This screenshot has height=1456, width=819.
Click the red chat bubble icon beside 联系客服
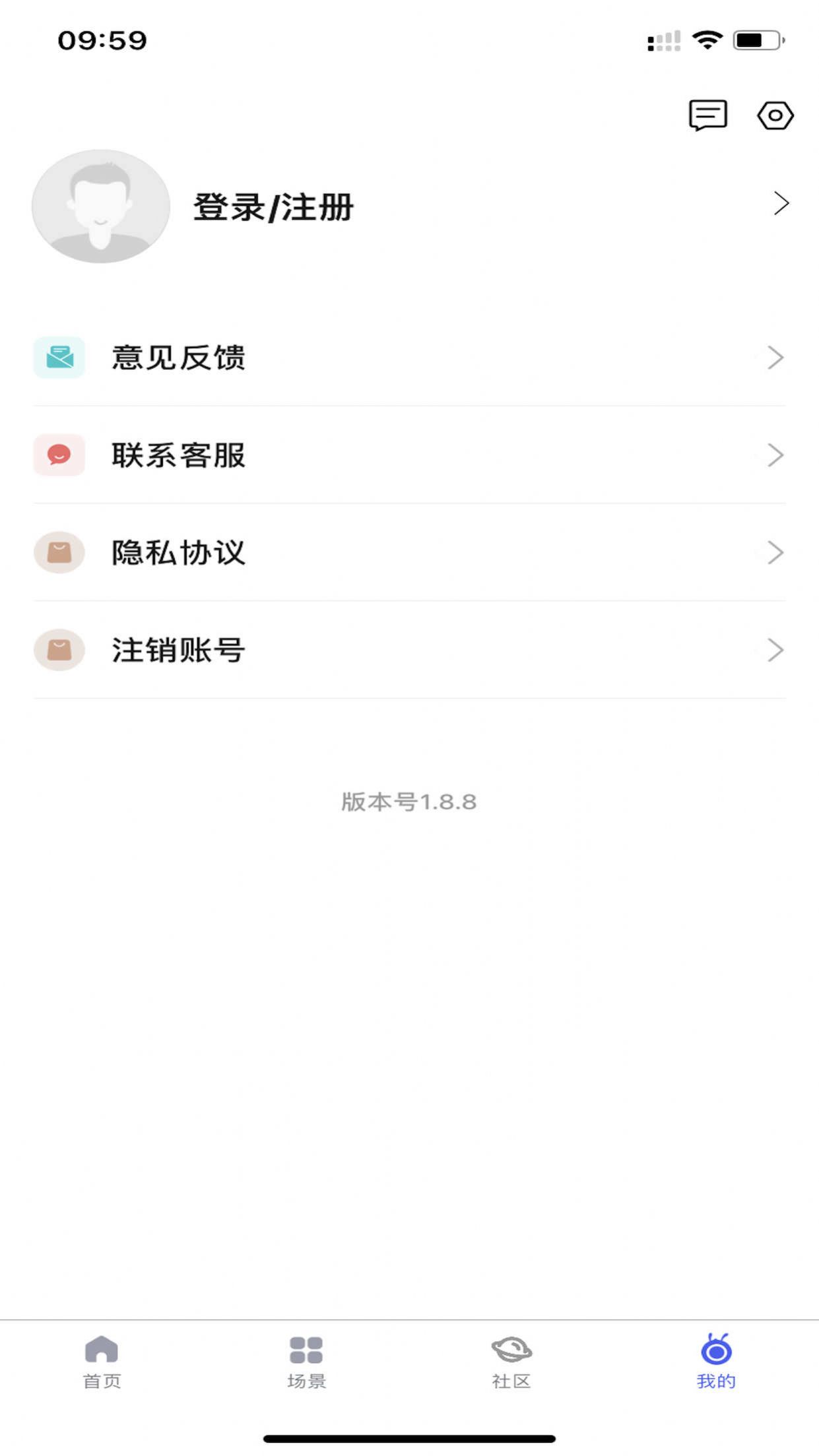pyautogui.click(x=59, y=455)
